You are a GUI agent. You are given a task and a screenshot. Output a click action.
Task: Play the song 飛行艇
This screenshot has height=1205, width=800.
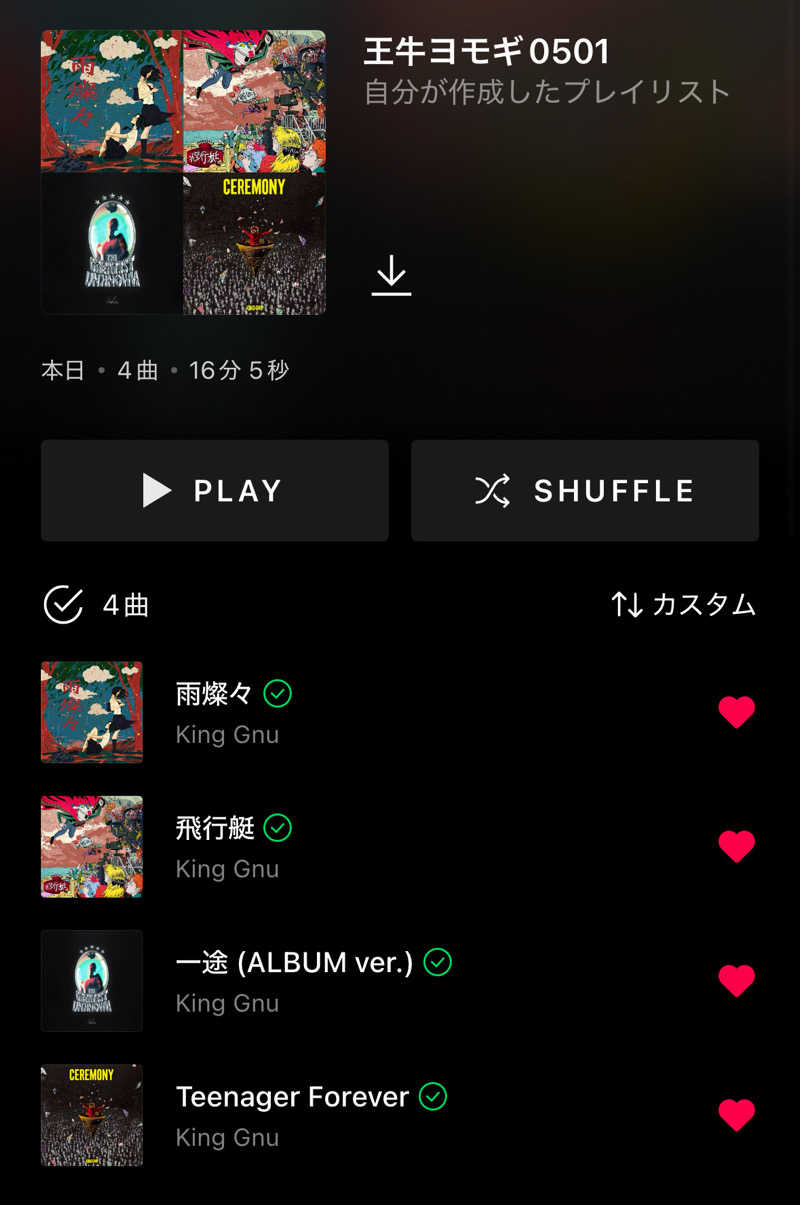pyautogui.click(x=214, y=828)
